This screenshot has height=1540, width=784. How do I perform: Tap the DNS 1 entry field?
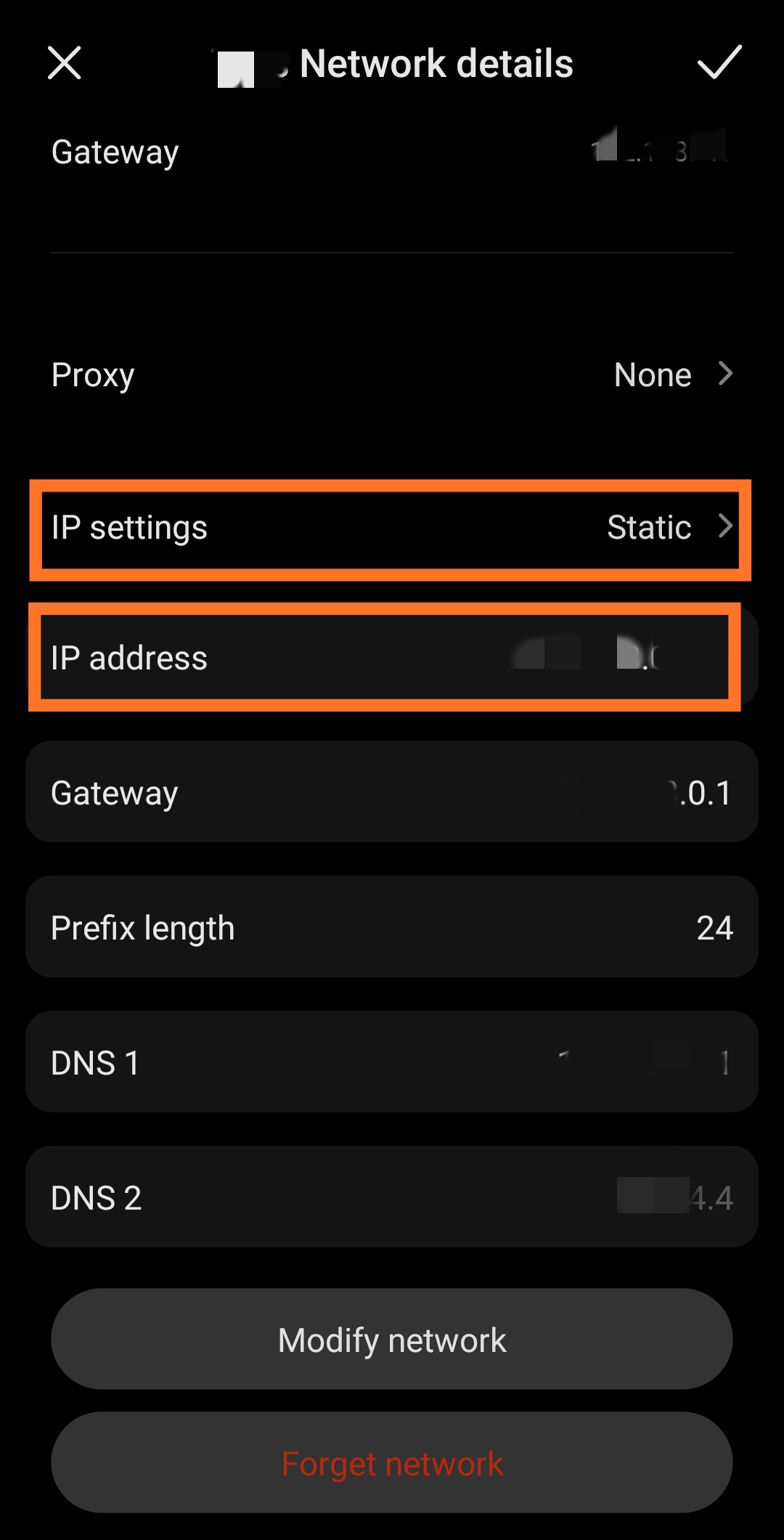[392, 1062]
